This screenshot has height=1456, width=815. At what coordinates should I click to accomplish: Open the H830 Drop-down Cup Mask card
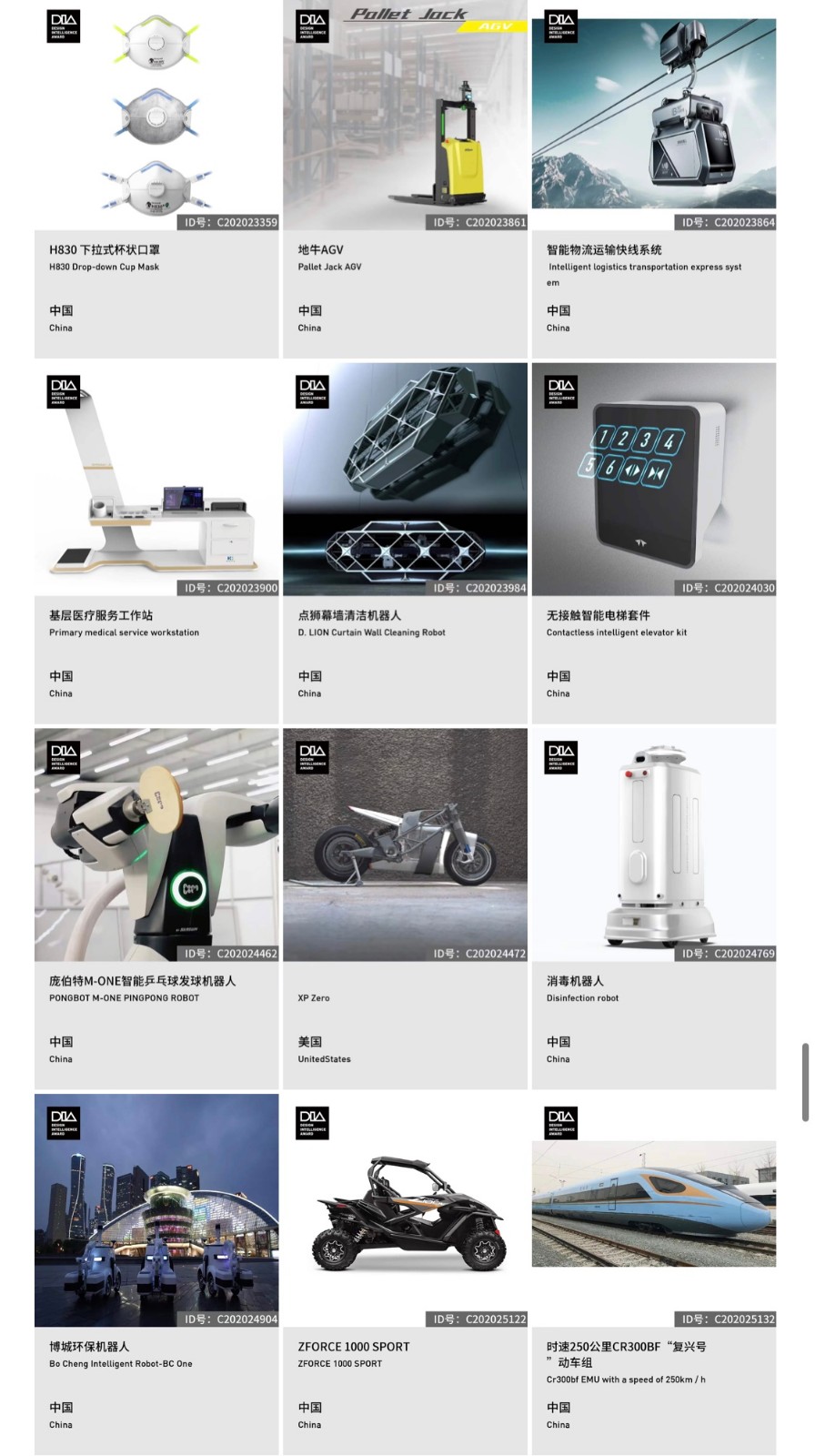pos(156,178)
